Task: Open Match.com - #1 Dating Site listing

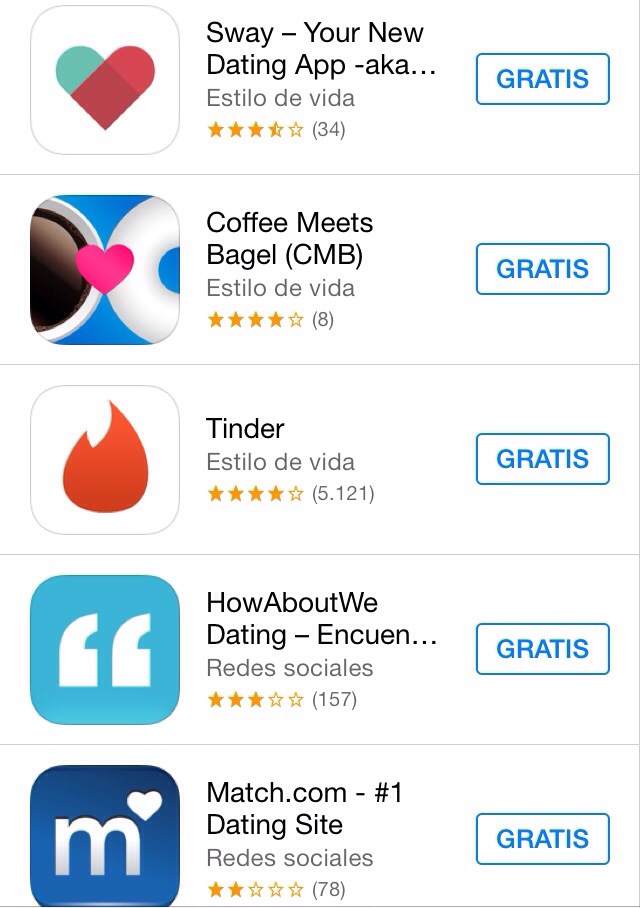Action: tap(304, 808)
